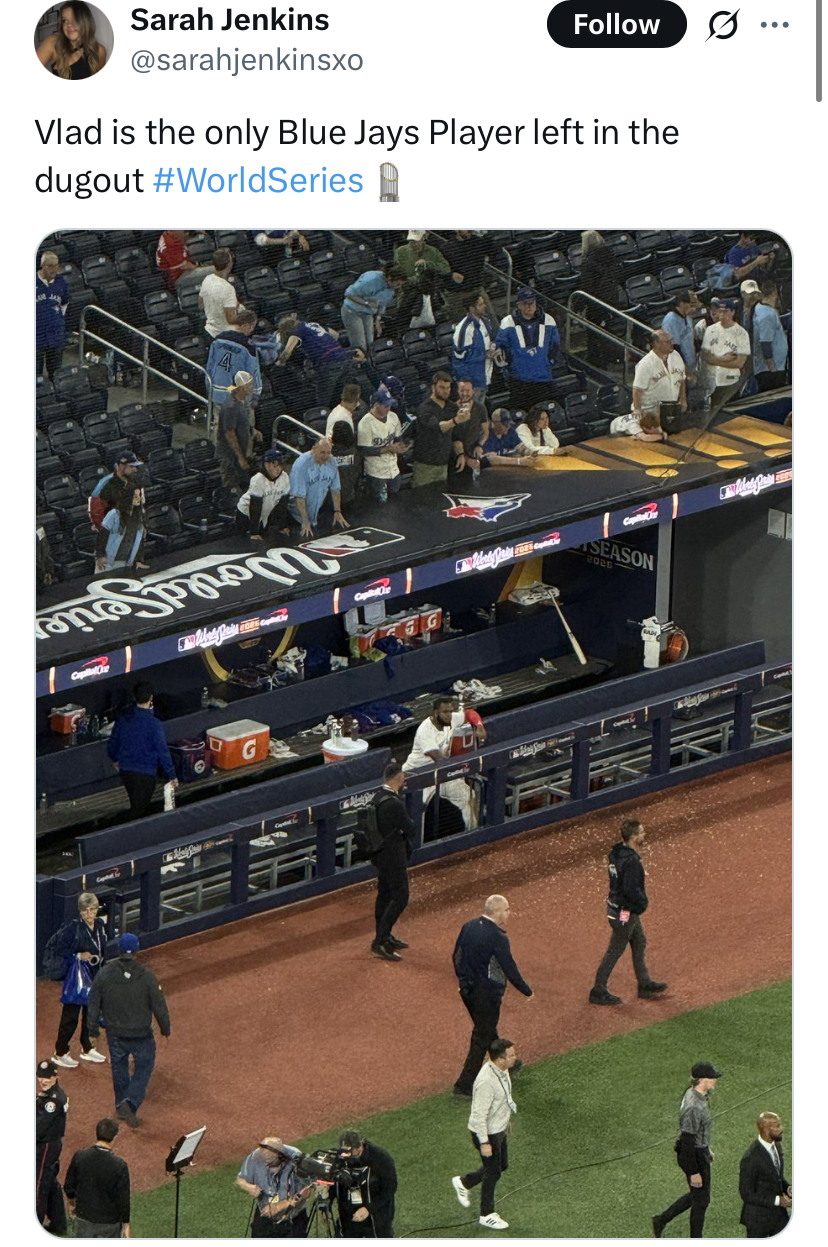Open the Grok icon next to Follow
The width and height of the screenshot is (828, 1247).
(722, 26)
